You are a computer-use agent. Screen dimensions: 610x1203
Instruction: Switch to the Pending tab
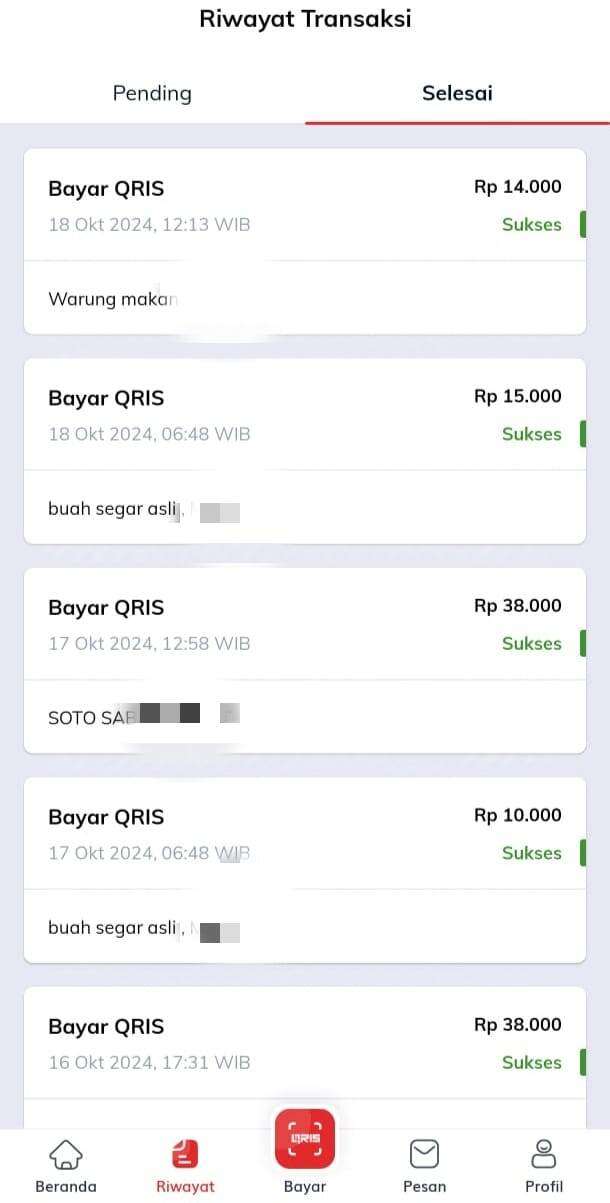pyautogui.click(x=152, y=94)
